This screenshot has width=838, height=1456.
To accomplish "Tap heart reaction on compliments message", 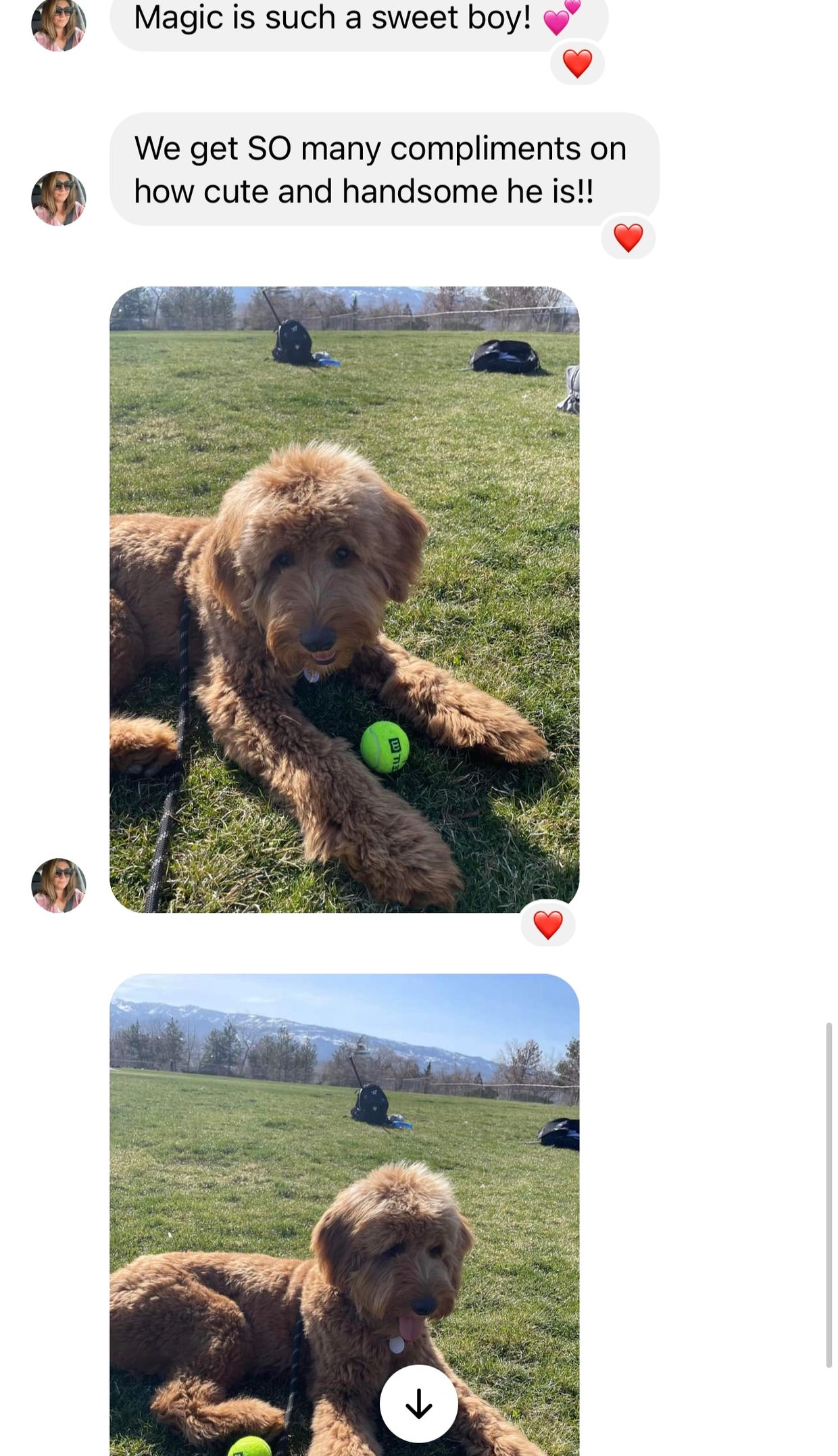I will click(x=628, y=238).
